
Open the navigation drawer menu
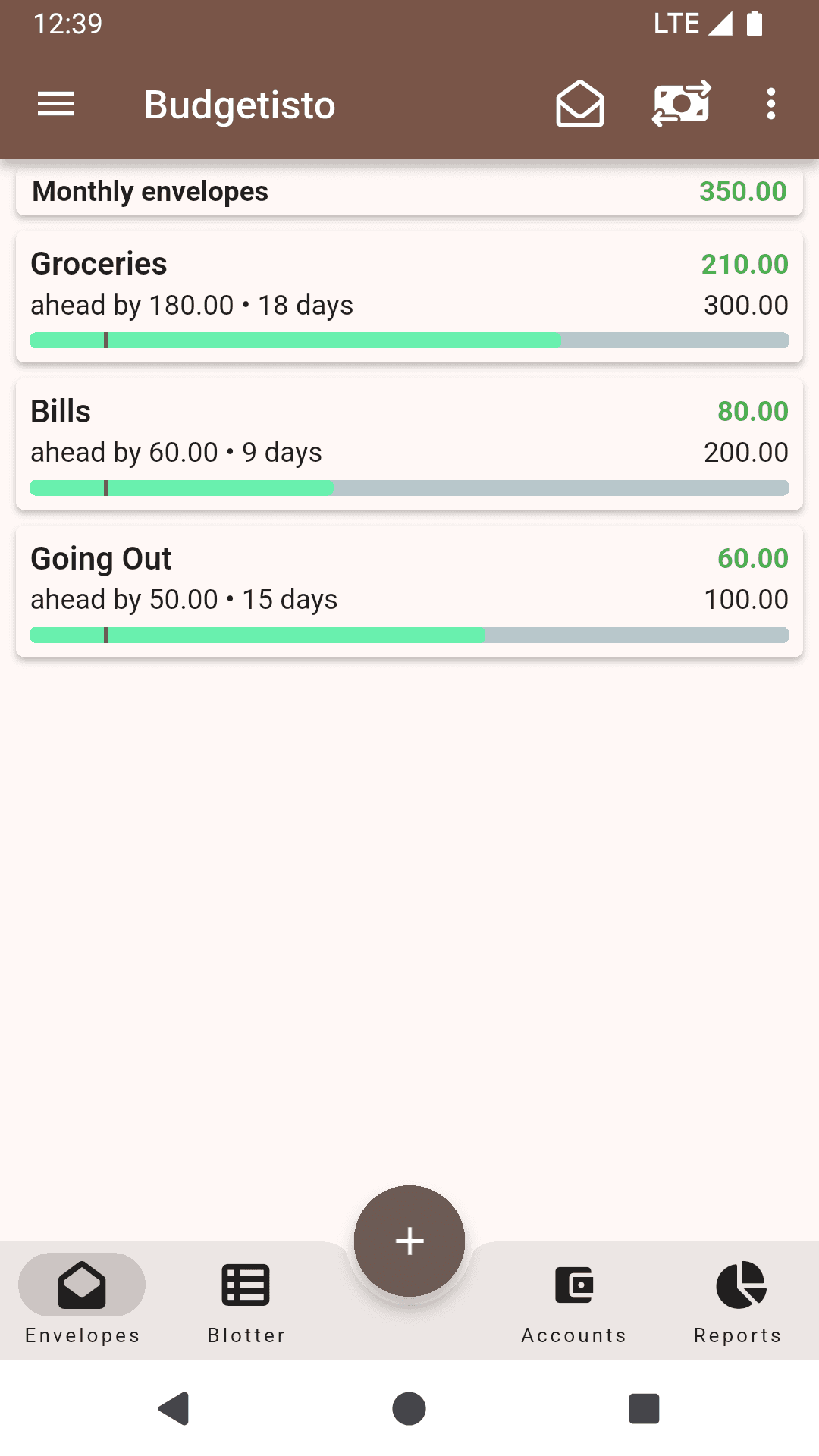click(x=55, y=104)
